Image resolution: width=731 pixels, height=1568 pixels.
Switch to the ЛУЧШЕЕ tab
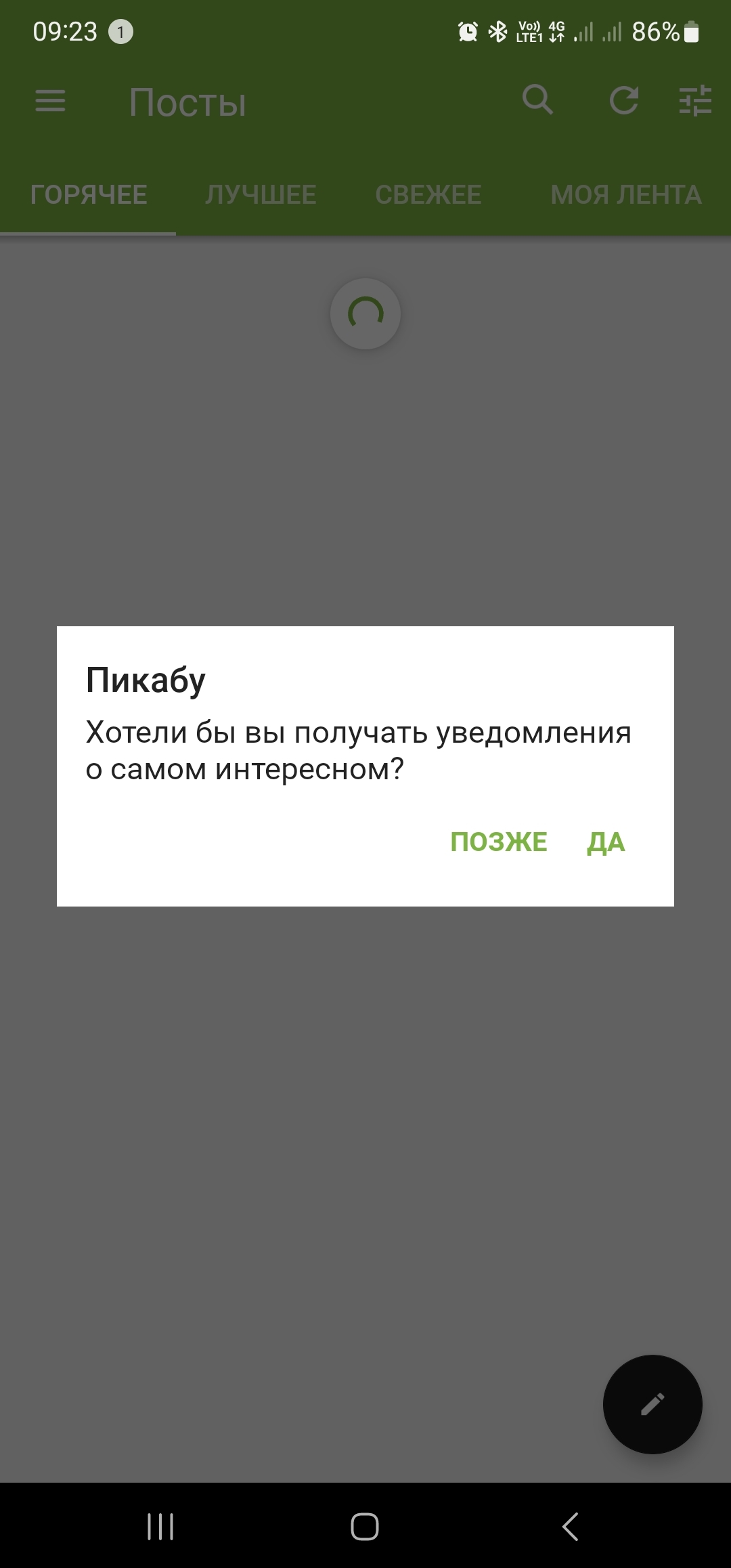[x=261, y=195]
